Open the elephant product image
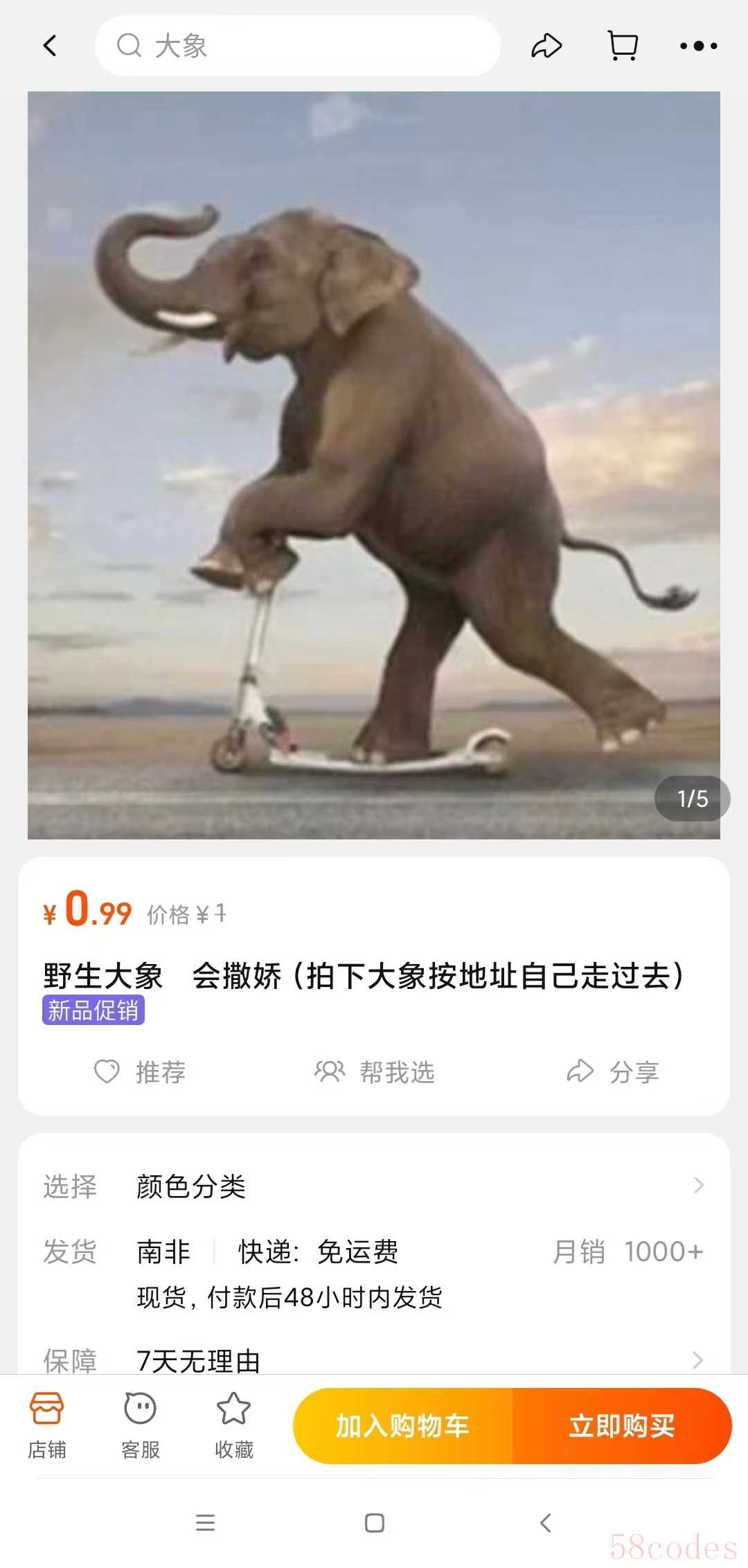The height and width of the screenshot is (1568, 748). 374,465
